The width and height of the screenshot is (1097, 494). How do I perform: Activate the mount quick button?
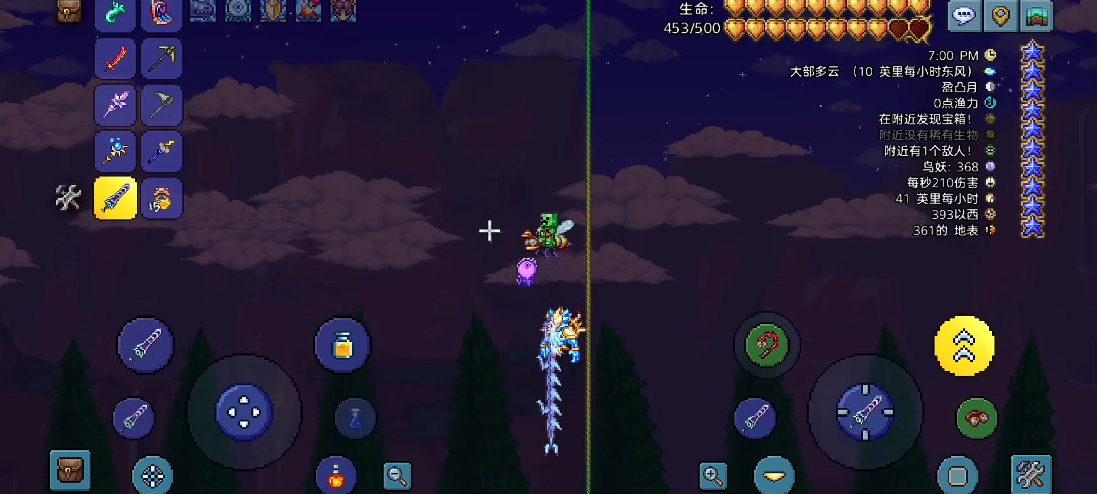(976, 418)
